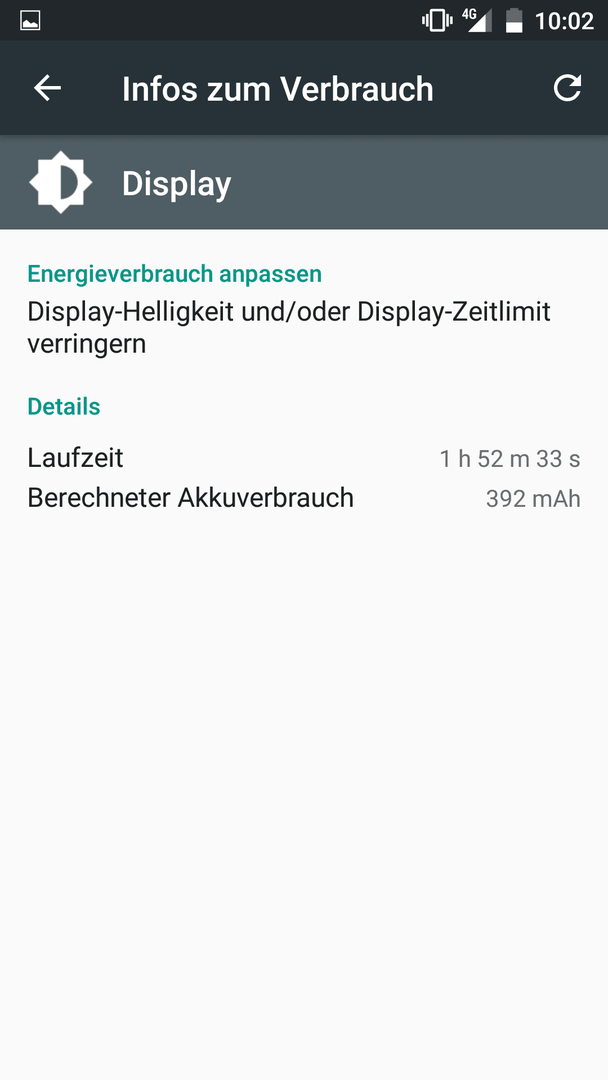The image size is (608, 1080).
Task: Refresh the battery usage info
Action: click(x=568, y=88)
